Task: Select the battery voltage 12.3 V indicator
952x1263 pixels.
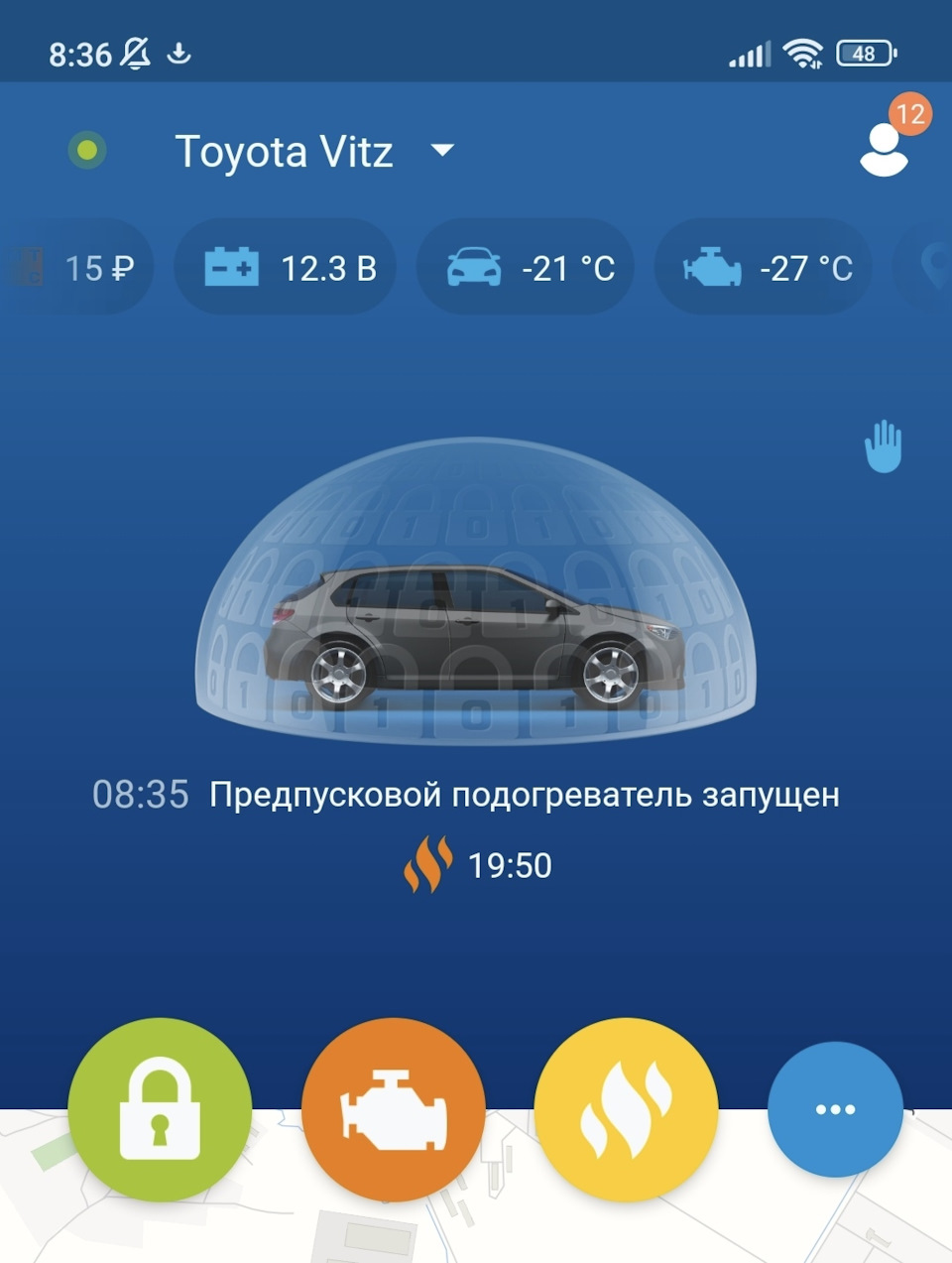Action: click(285, 267)
